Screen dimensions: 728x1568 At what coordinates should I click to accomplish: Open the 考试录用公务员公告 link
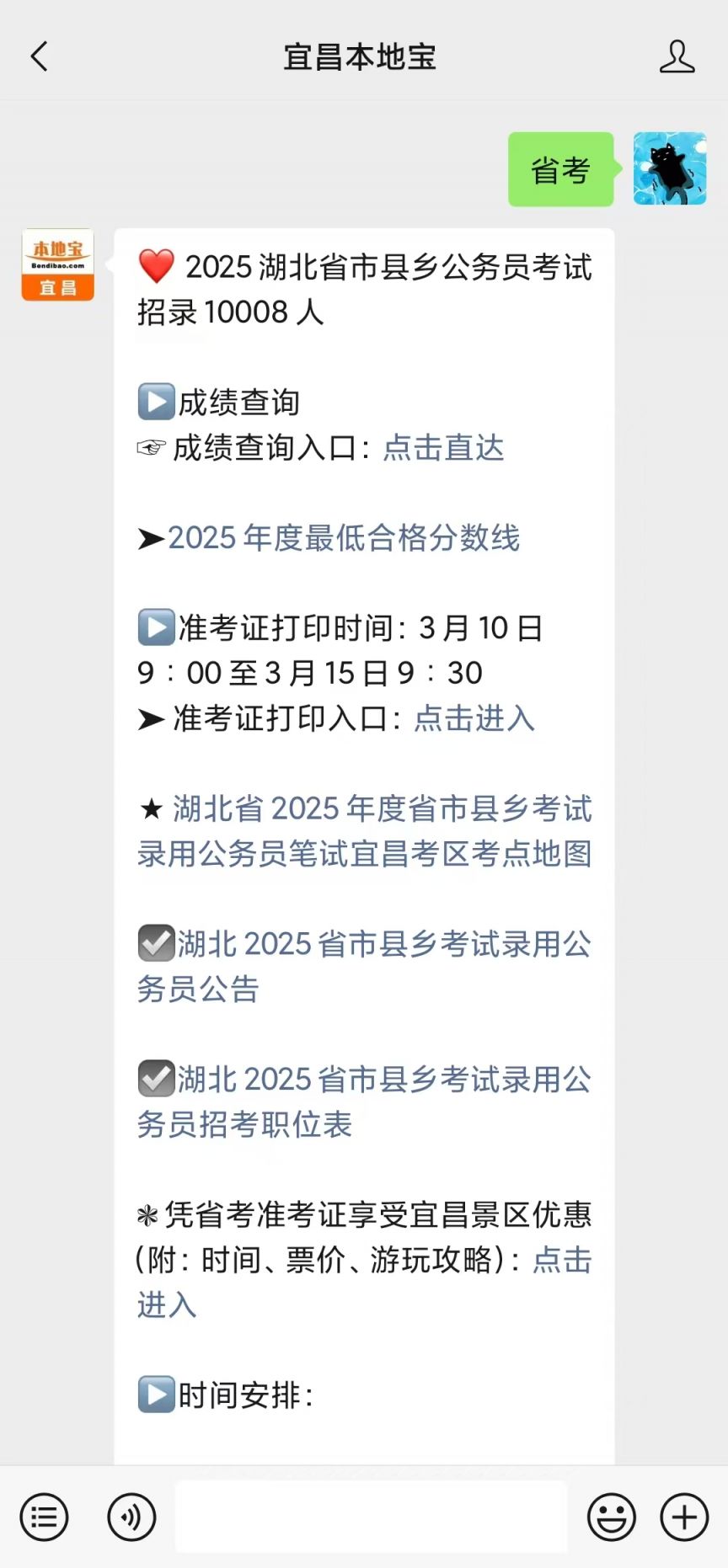tap(364, 966)
